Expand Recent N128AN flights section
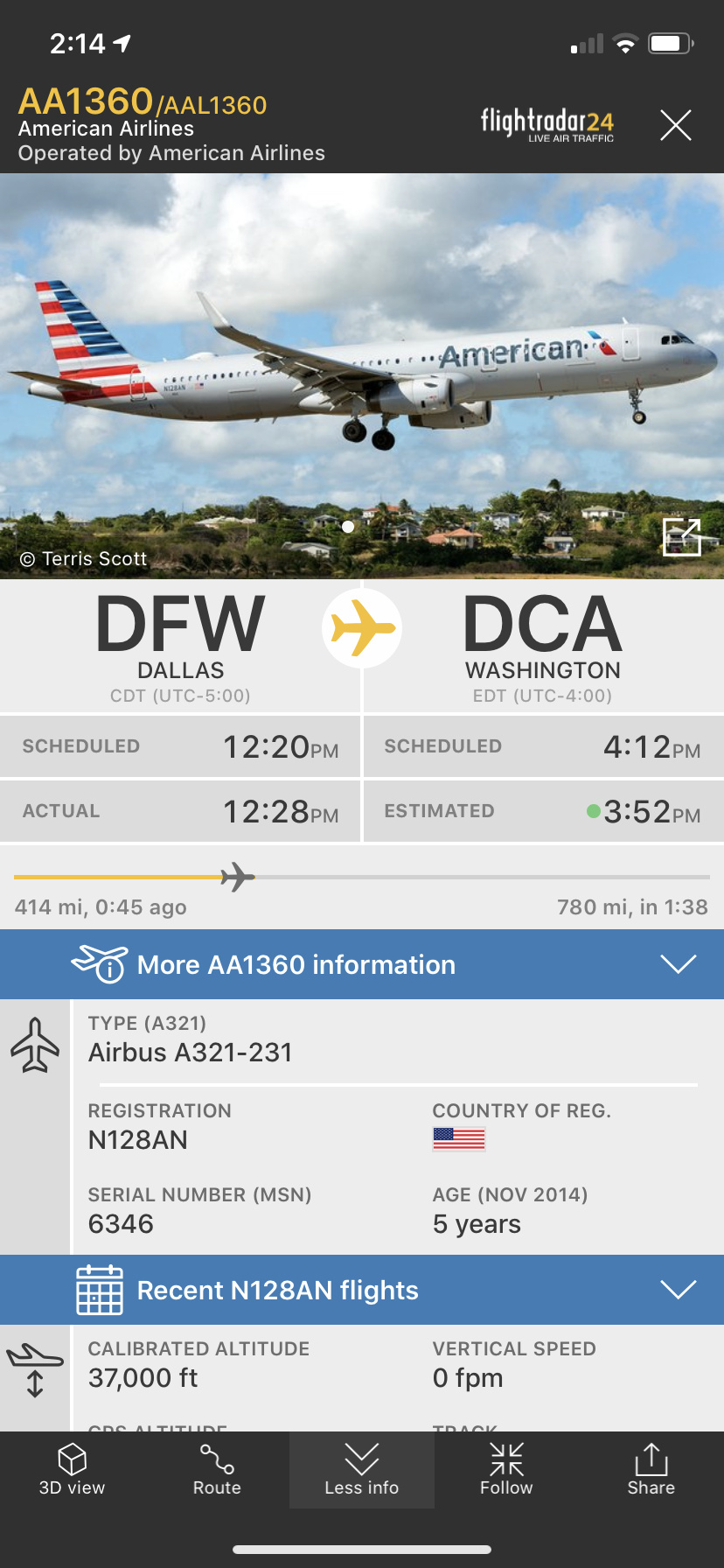The image size is (724, 1568). click(x=362, y=1290)
